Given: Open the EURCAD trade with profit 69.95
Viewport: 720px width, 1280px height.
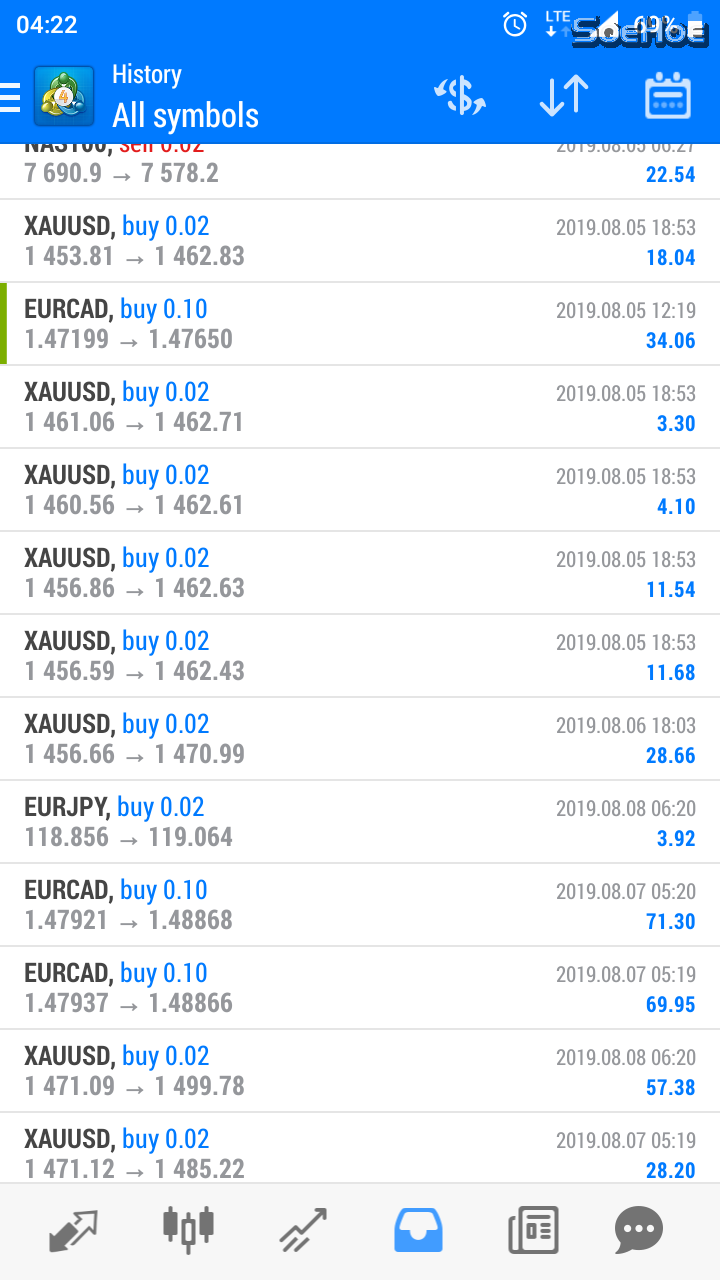Looking at the screenshot, I should [x=360, y=988].
